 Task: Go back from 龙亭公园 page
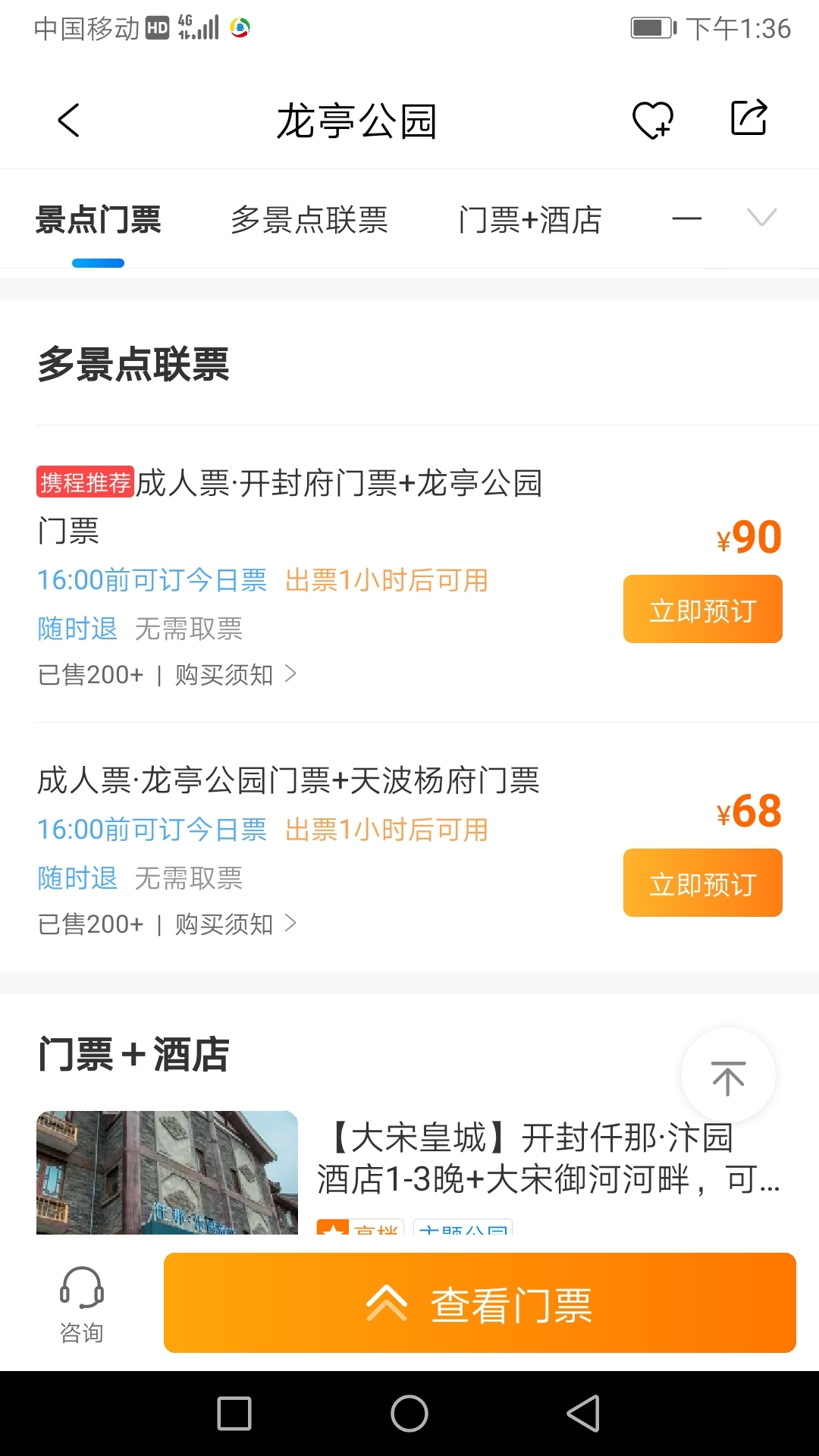pos(69,121)
